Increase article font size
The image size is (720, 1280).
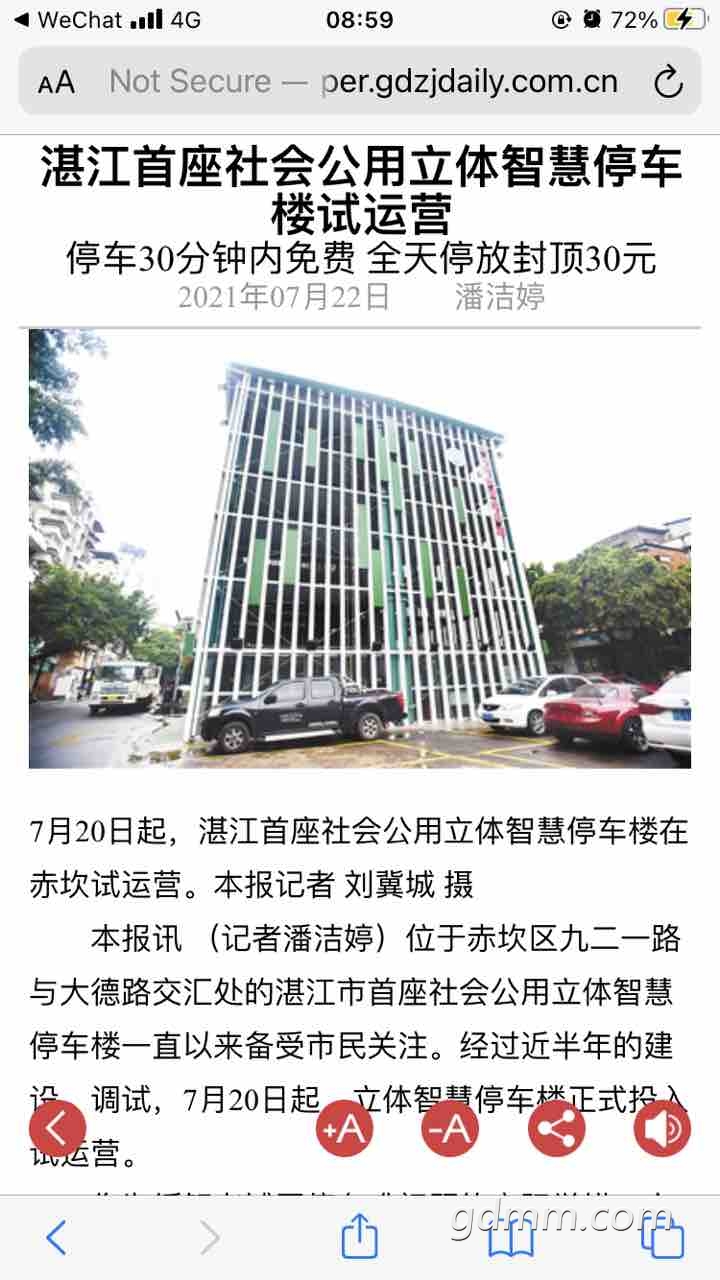click(x=345, y=1128)
